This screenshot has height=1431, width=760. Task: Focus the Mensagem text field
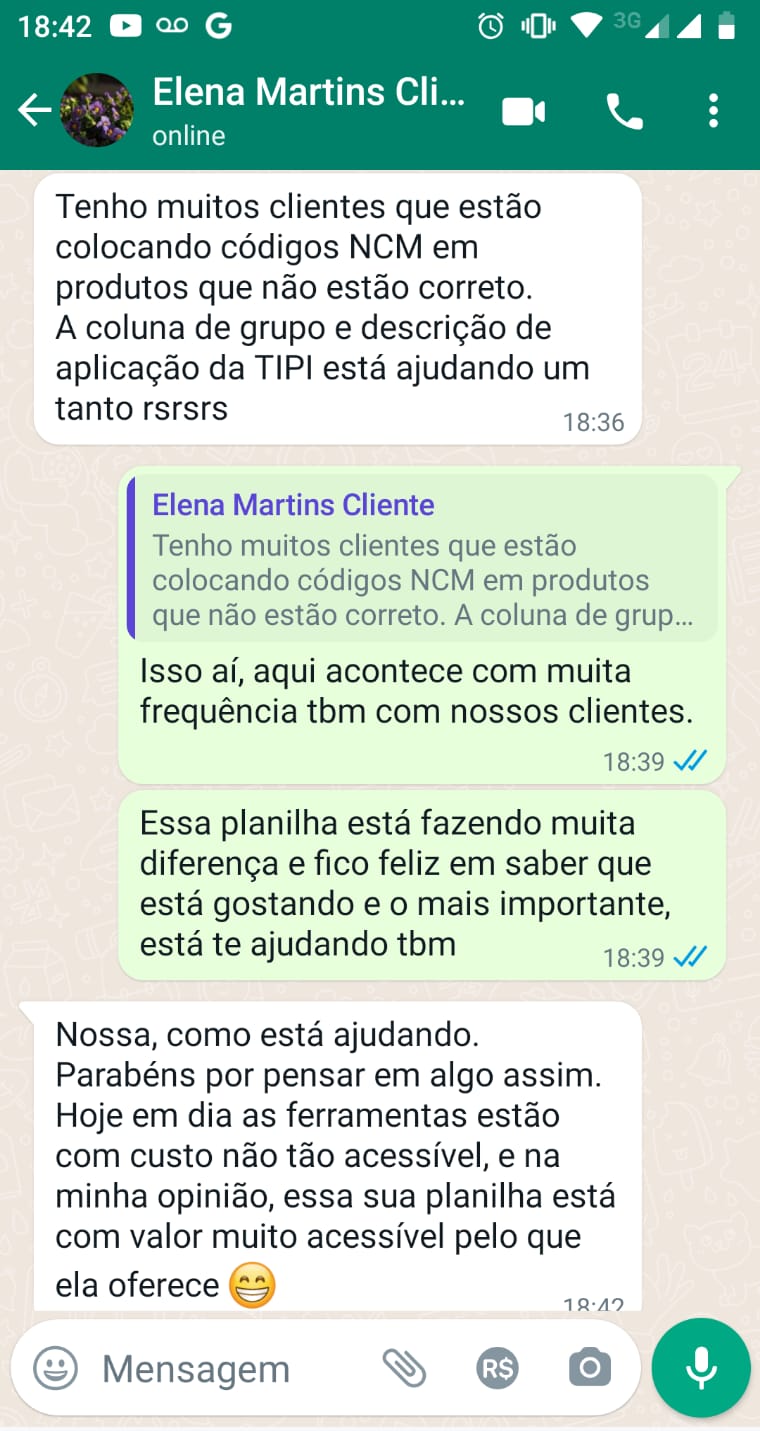[x=230, y=1369]
